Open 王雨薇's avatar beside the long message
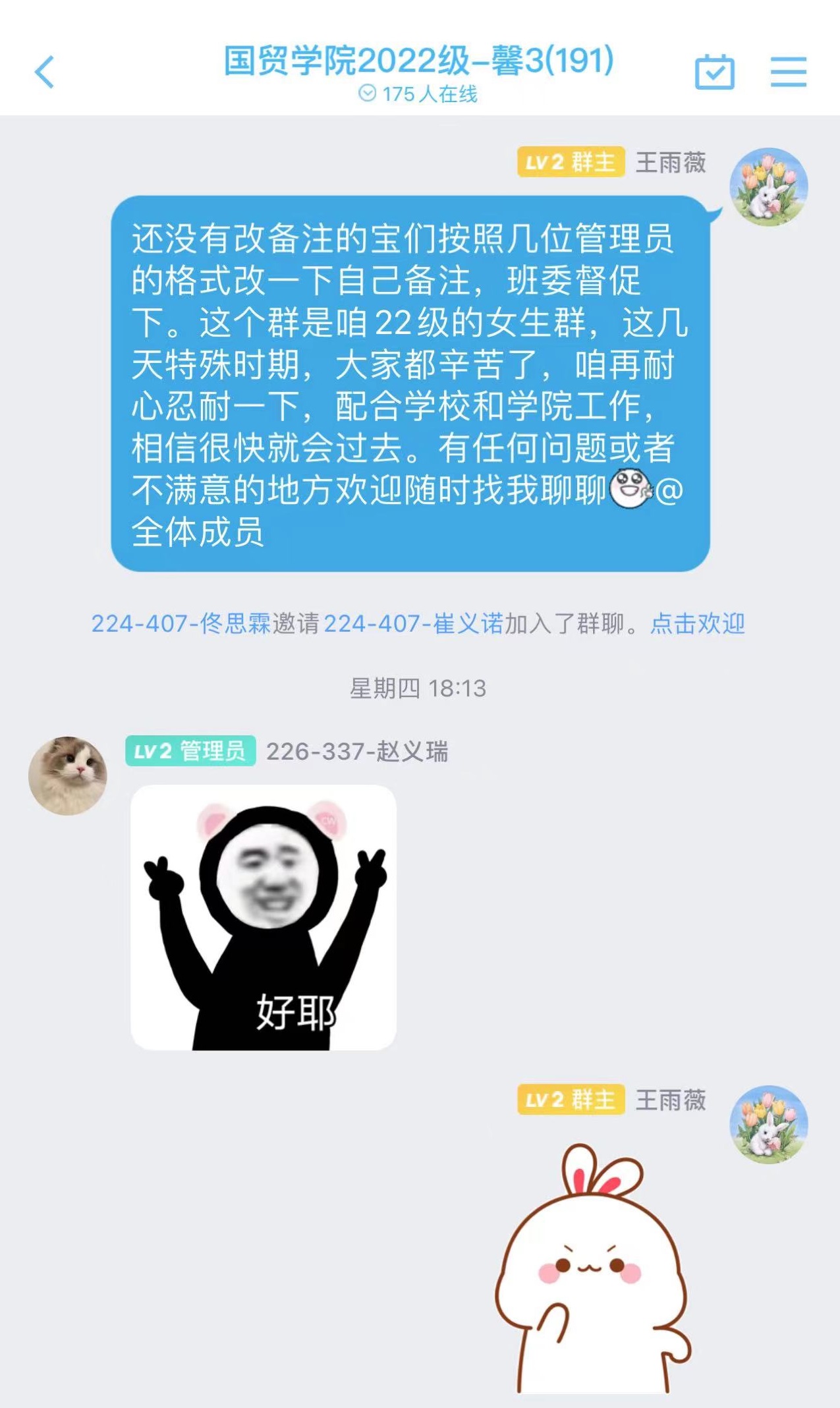Screen dimensions: 840x1408 tap(768, 186)
